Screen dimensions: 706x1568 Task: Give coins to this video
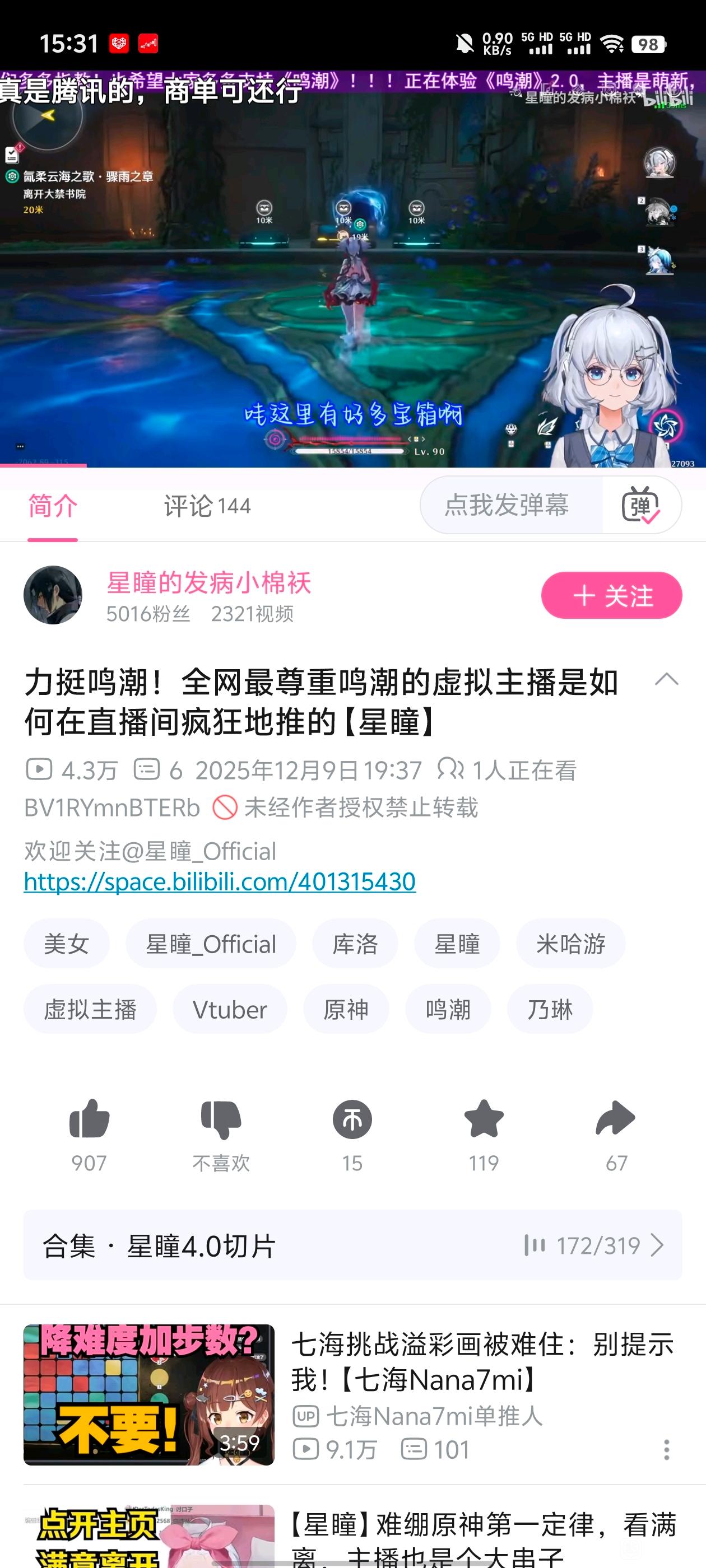[352, 1120]
